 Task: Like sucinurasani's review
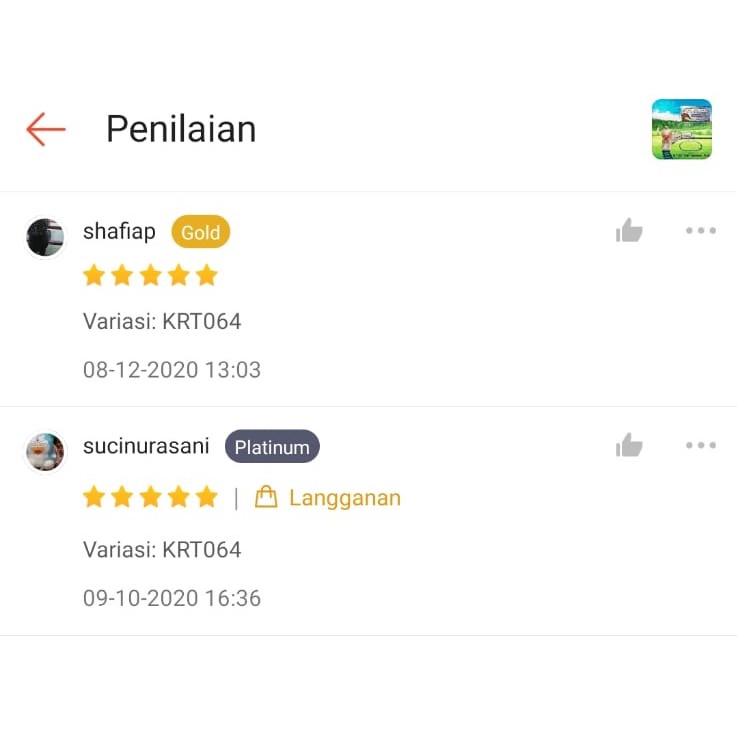point(629,446)
